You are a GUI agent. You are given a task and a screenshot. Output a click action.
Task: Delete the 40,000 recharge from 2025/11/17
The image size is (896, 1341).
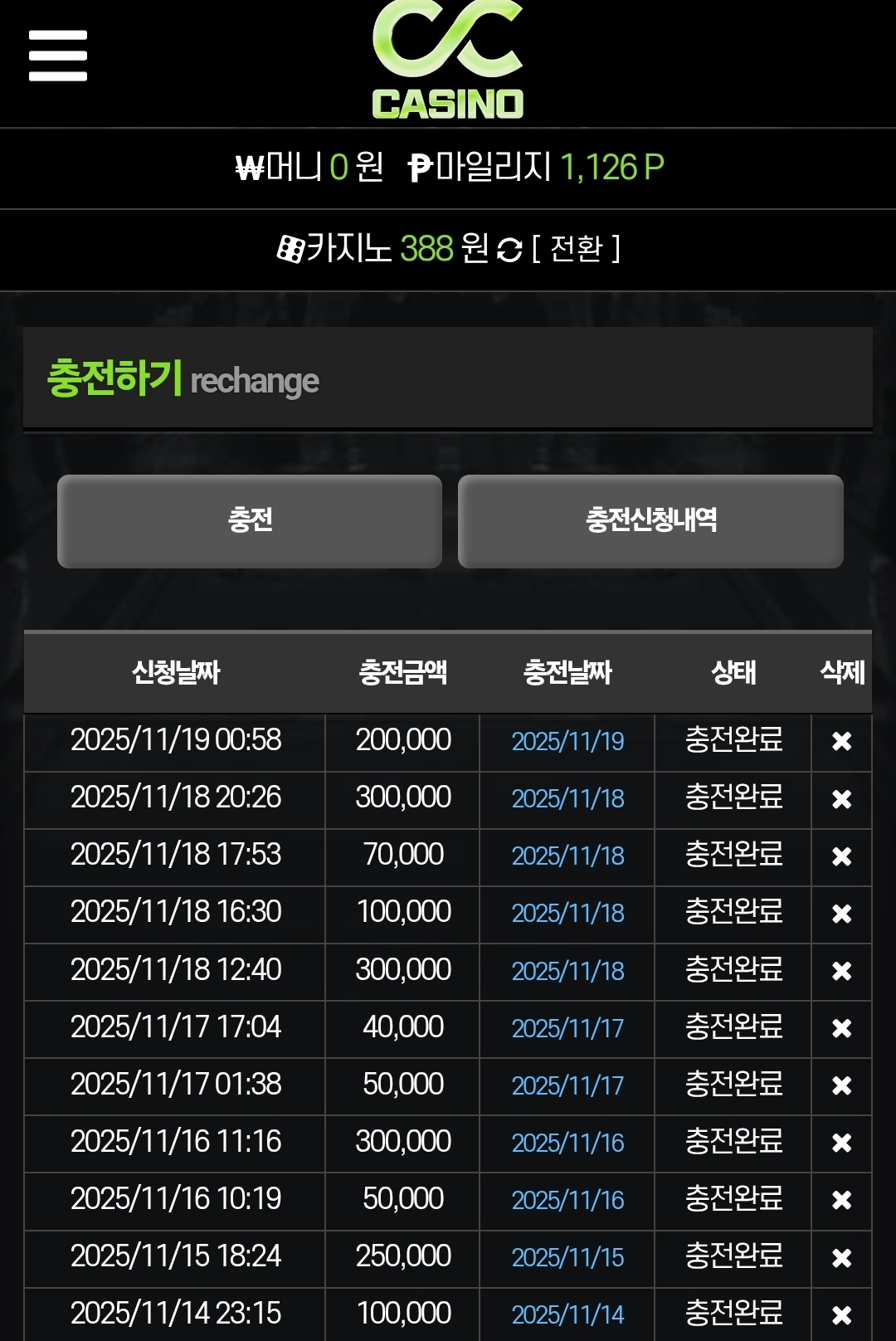point(842,1028)
